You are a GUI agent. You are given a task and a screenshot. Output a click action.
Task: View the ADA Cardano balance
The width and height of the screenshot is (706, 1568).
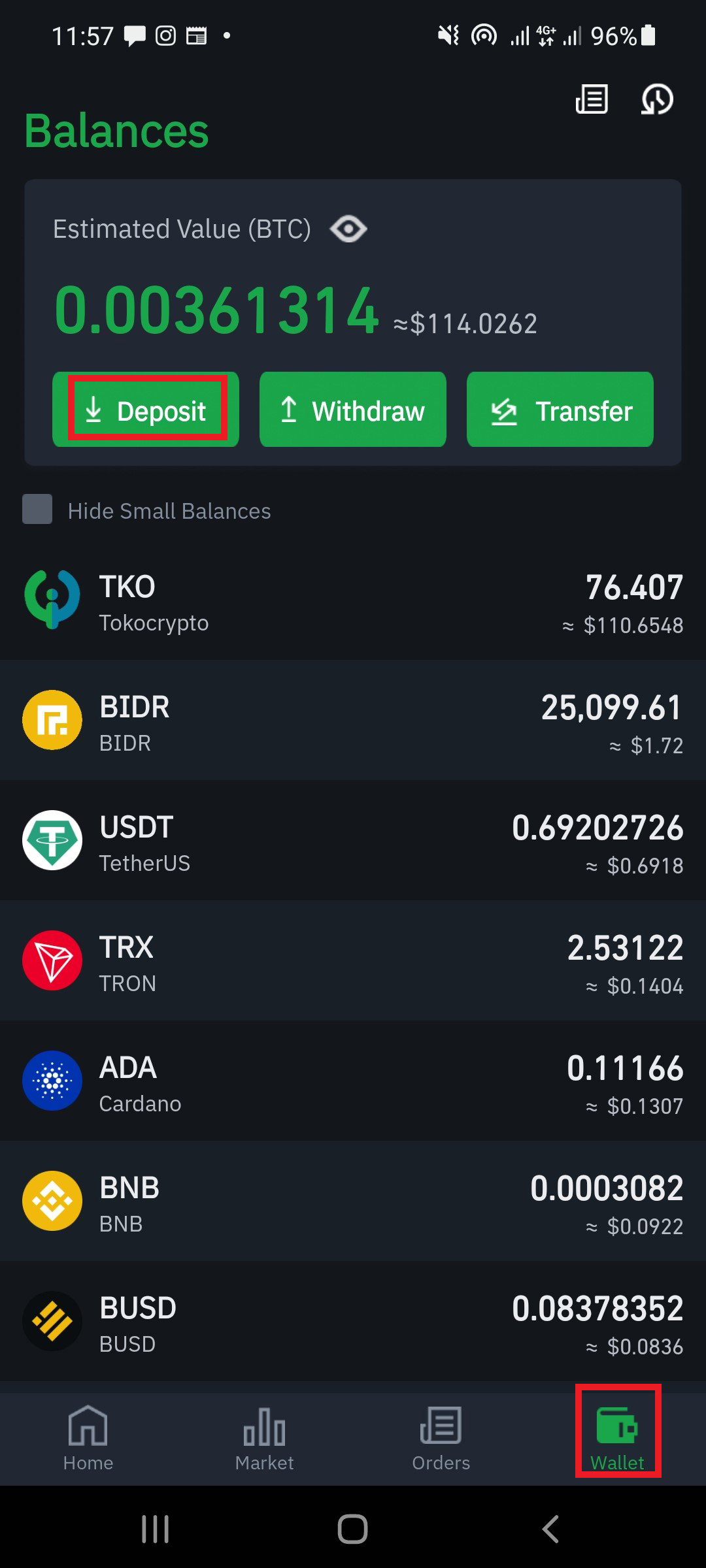(353, 1081)
